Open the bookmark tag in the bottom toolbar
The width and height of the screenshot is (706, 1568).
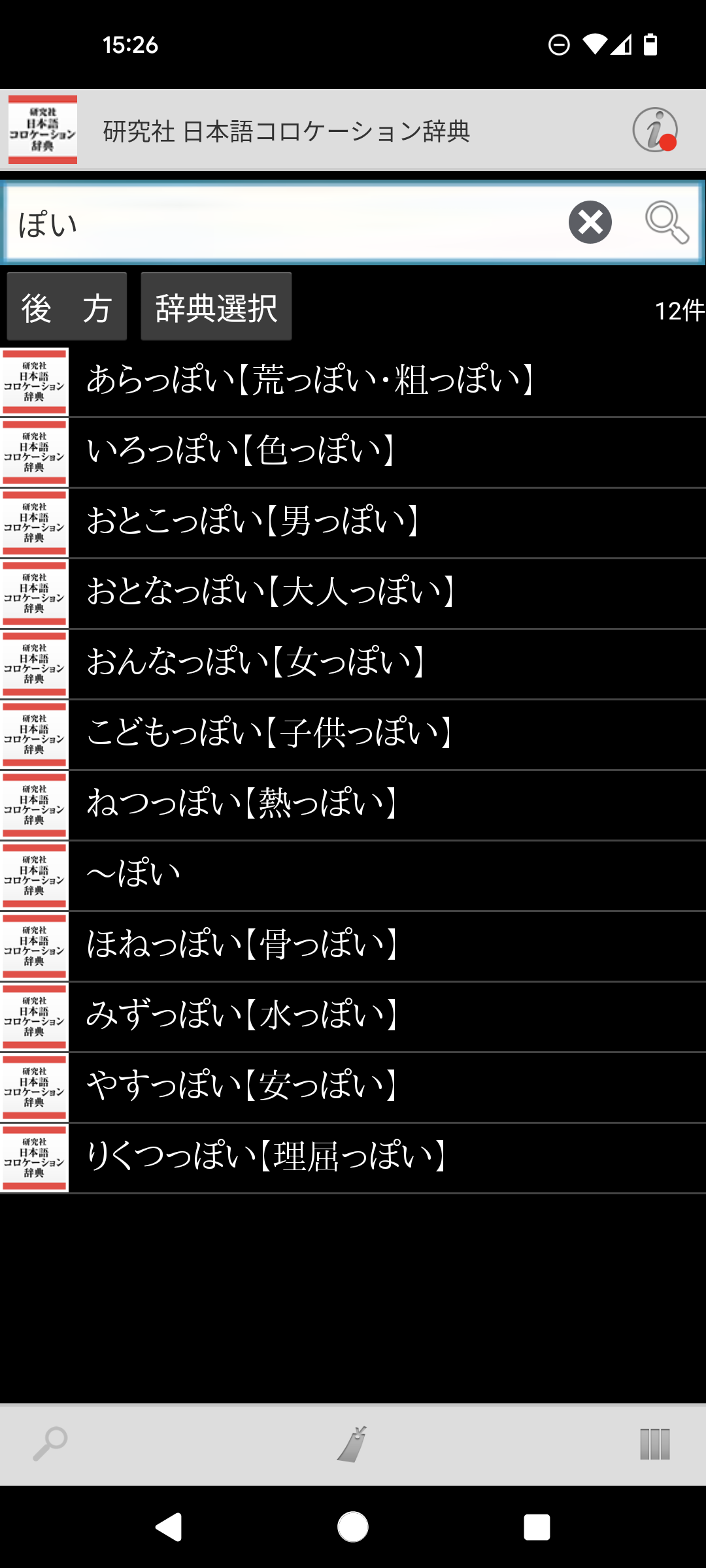coord(352,1444)
